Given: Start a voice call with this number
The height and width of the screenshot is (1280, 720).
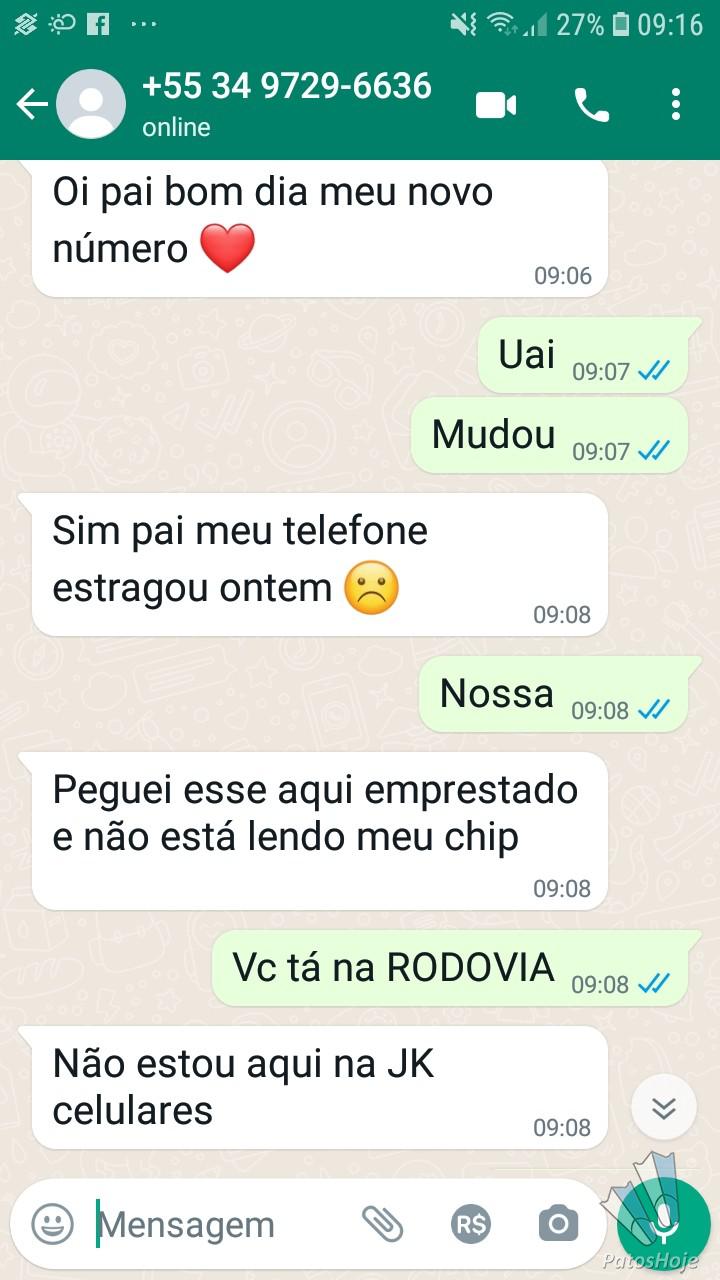Looking at the screenshot, I should tap(591, 104).
